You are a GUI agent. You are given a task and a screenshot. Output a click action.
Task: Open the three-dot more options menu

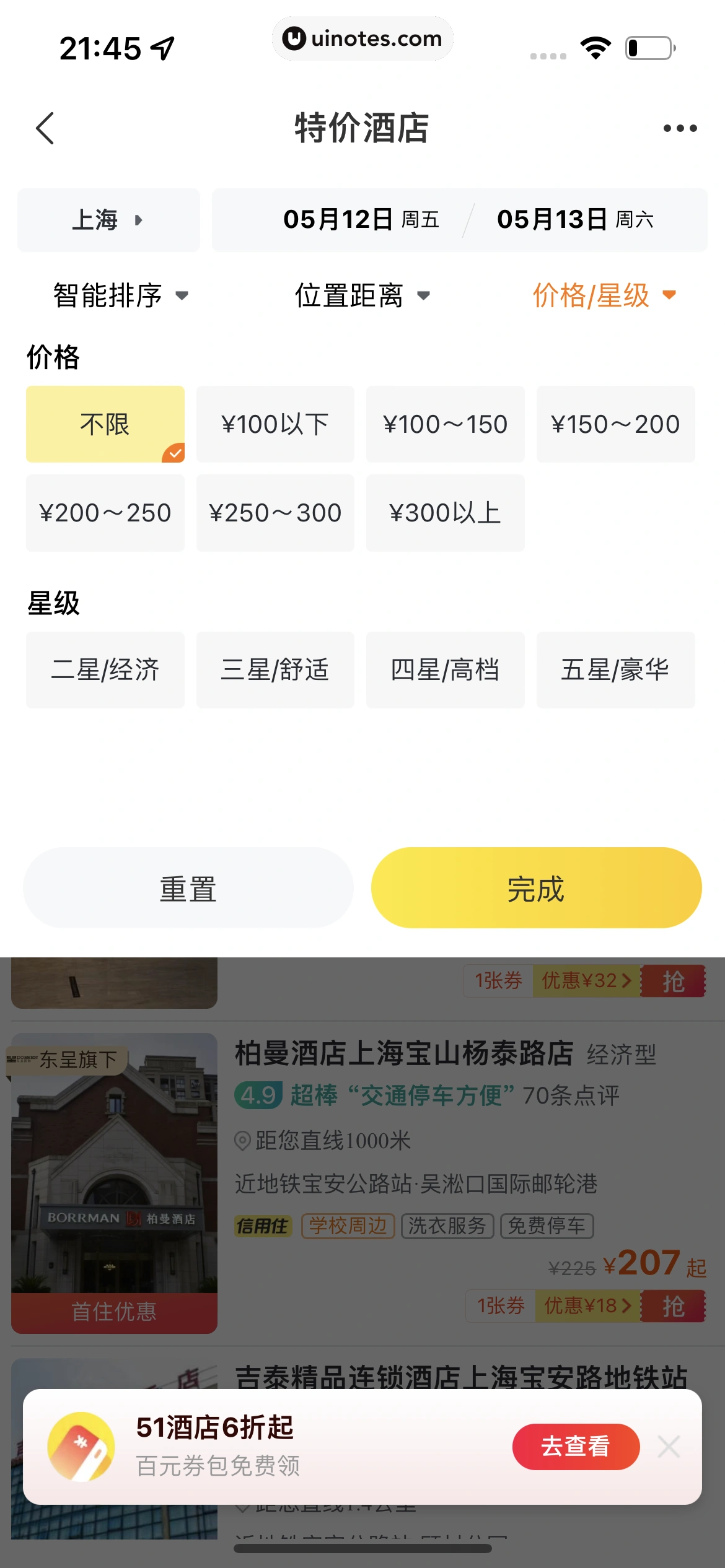click(680, 128)
